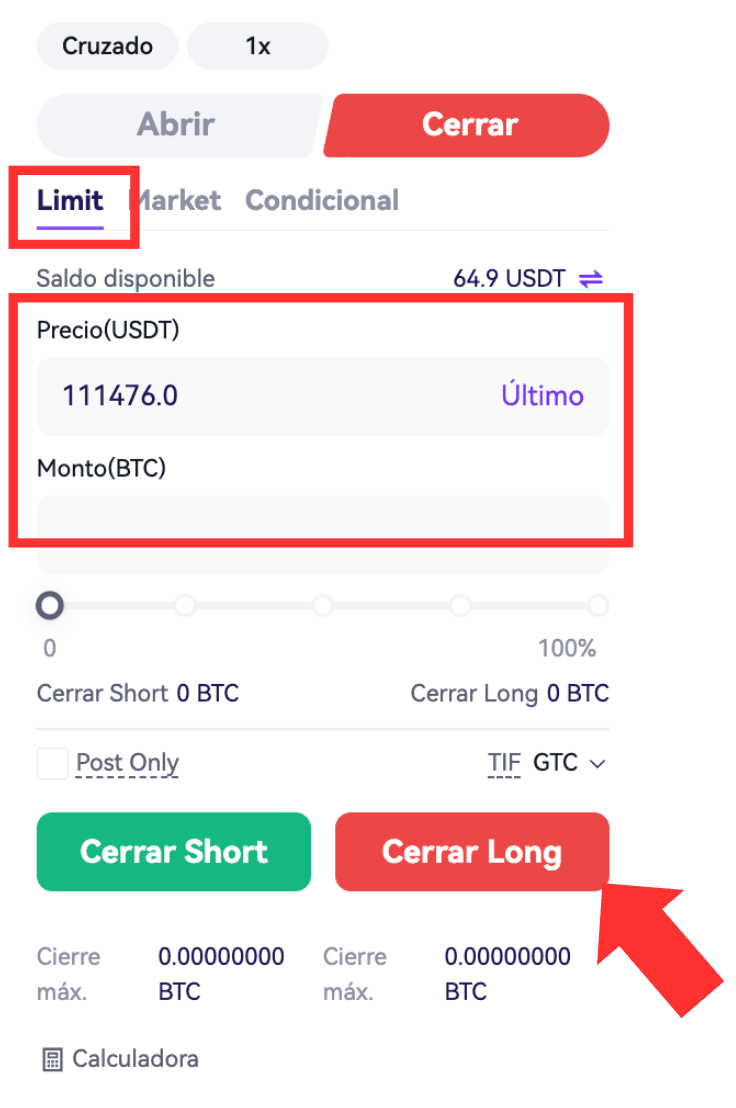The image size is (736, 1108).
Task: Enable the Post Only checkbox
Action: (x=52, y=763)
